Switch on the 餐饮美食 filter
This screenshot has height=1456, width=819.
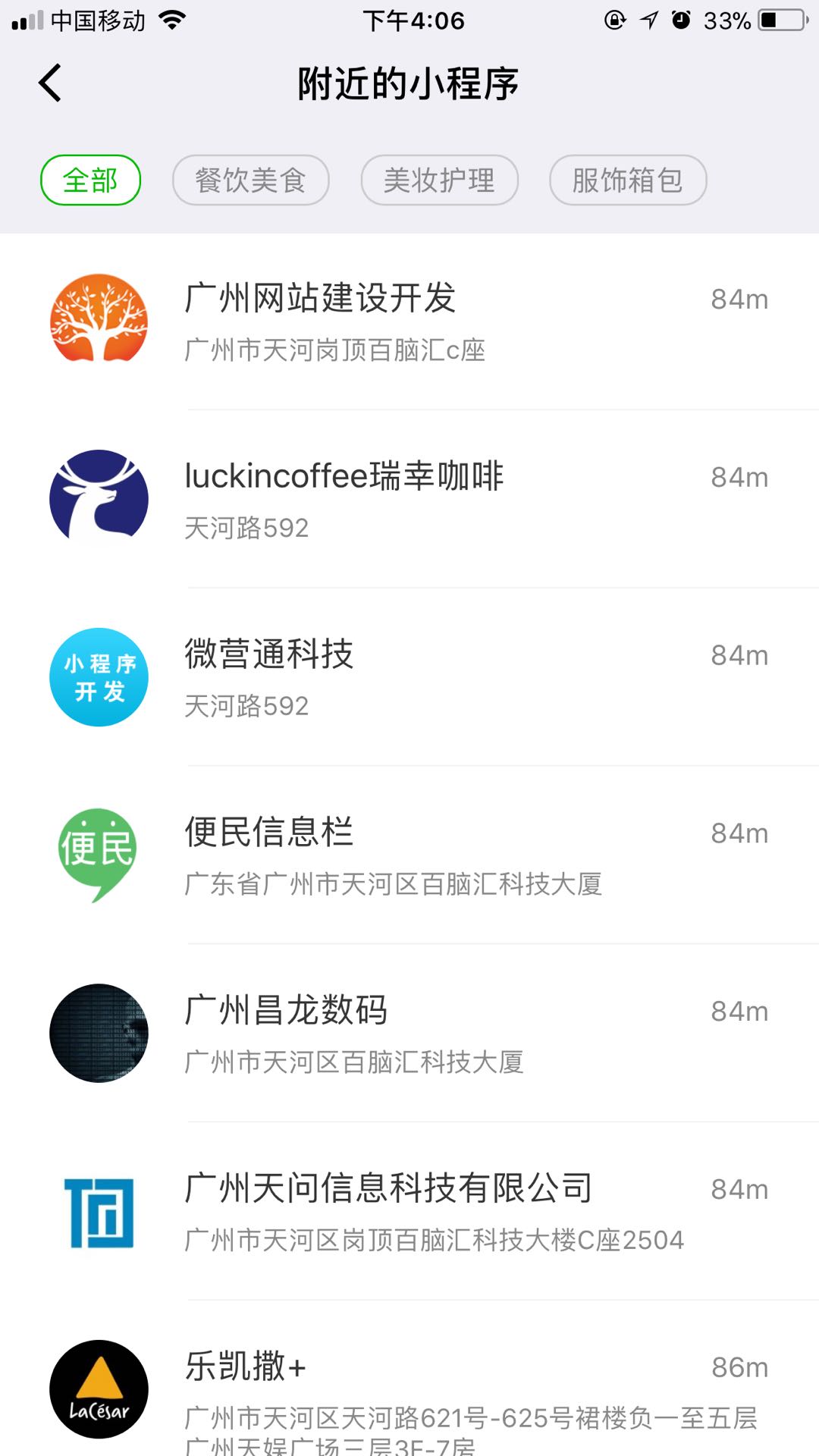[250, 180]
